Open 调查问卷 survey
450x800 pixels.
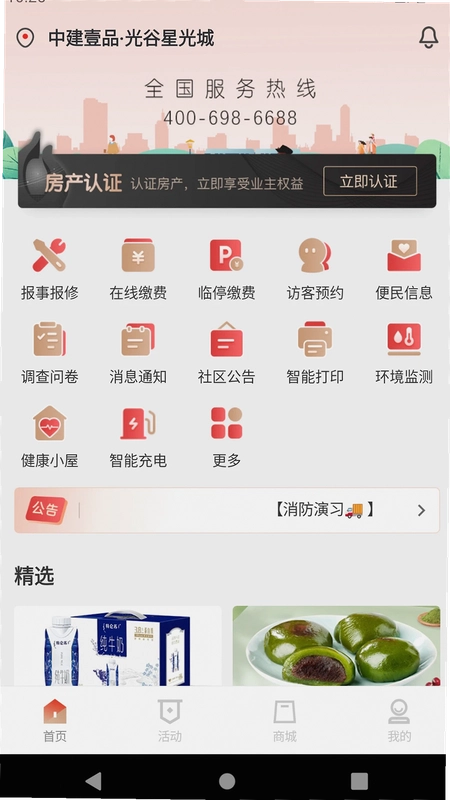(x=49, y=353)
